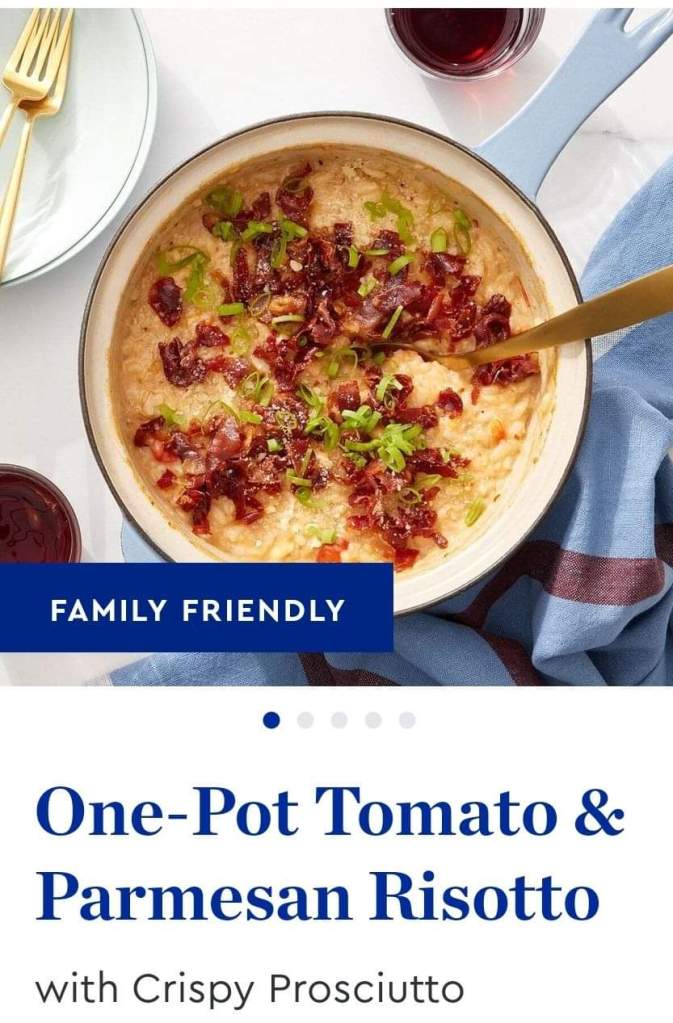
Task: Go to the last photo indicator dot
Action: [x=407, y=720]
